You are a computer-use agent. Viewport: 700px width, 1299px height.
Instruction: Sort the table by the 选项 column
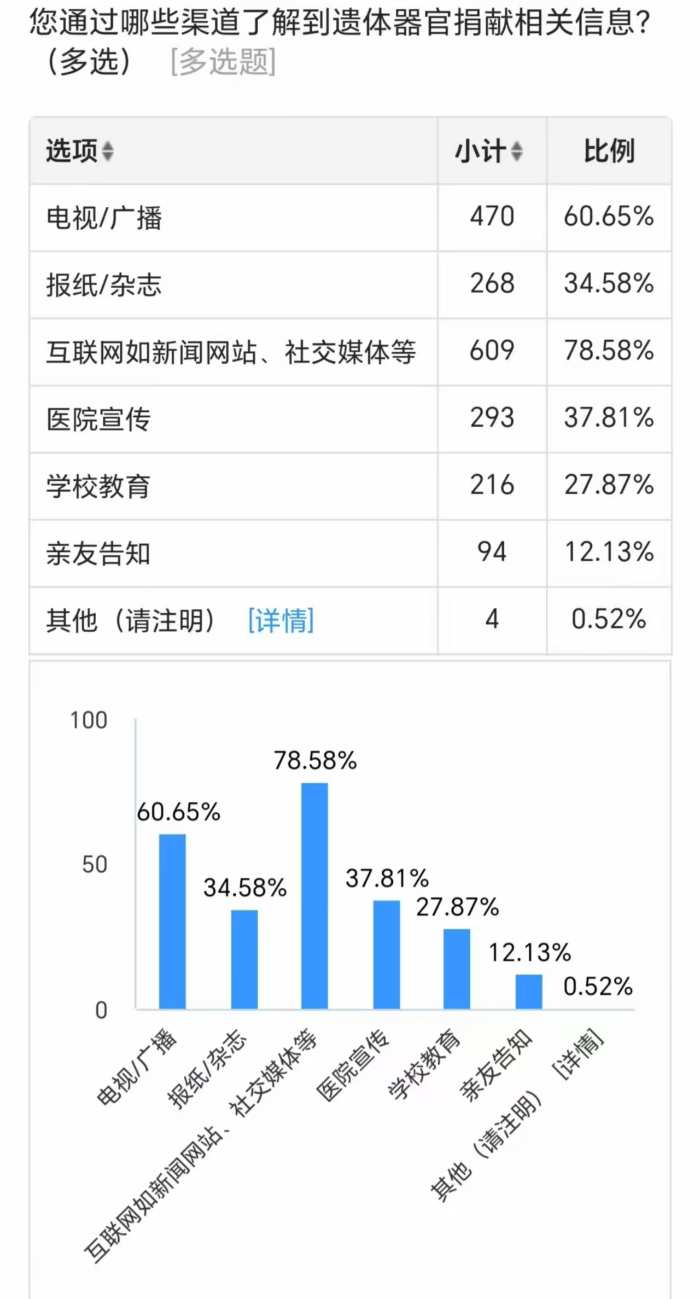coord(107,152)
